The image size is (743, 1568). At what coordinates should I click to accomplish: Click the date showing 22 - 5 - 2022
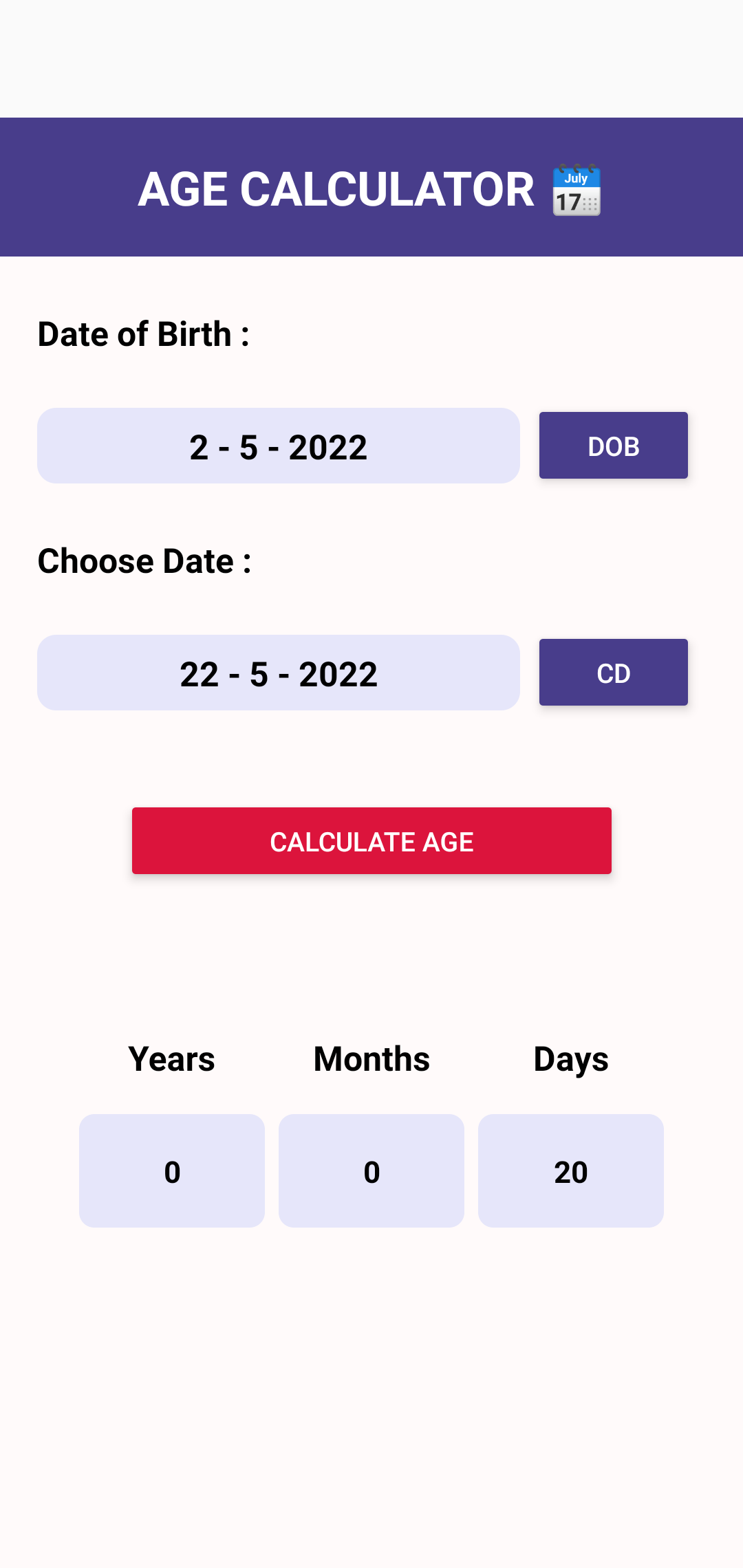tap(279, 674)
